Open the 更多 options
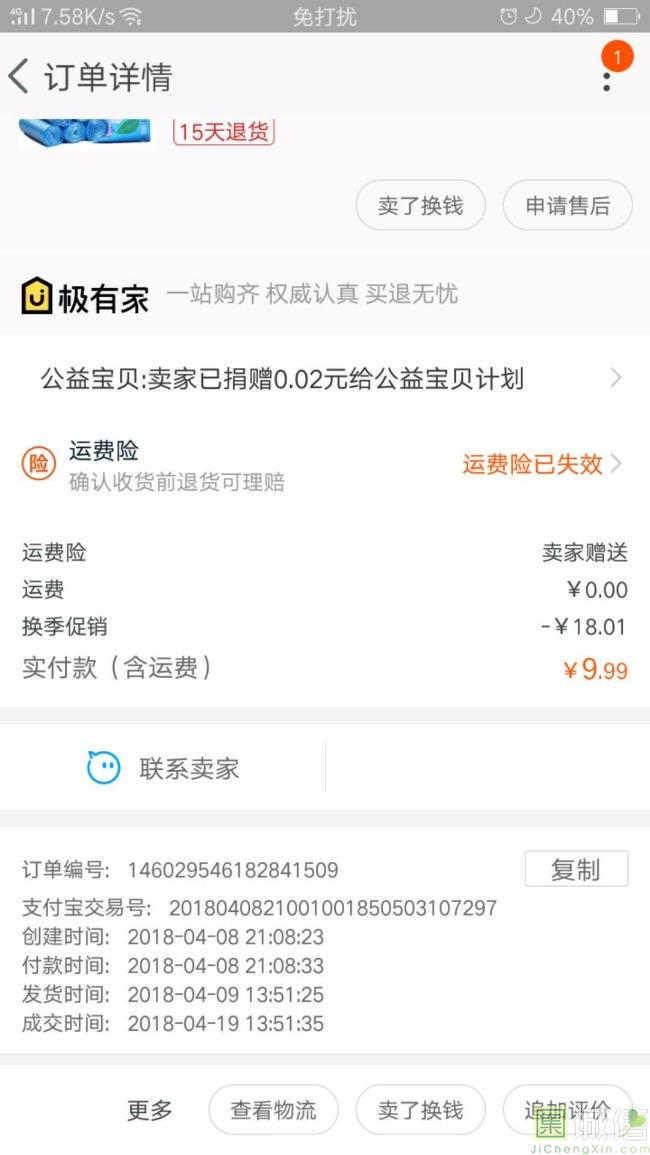The height and width of the screenshot is (1155, 650). [x=150, y=1109]
